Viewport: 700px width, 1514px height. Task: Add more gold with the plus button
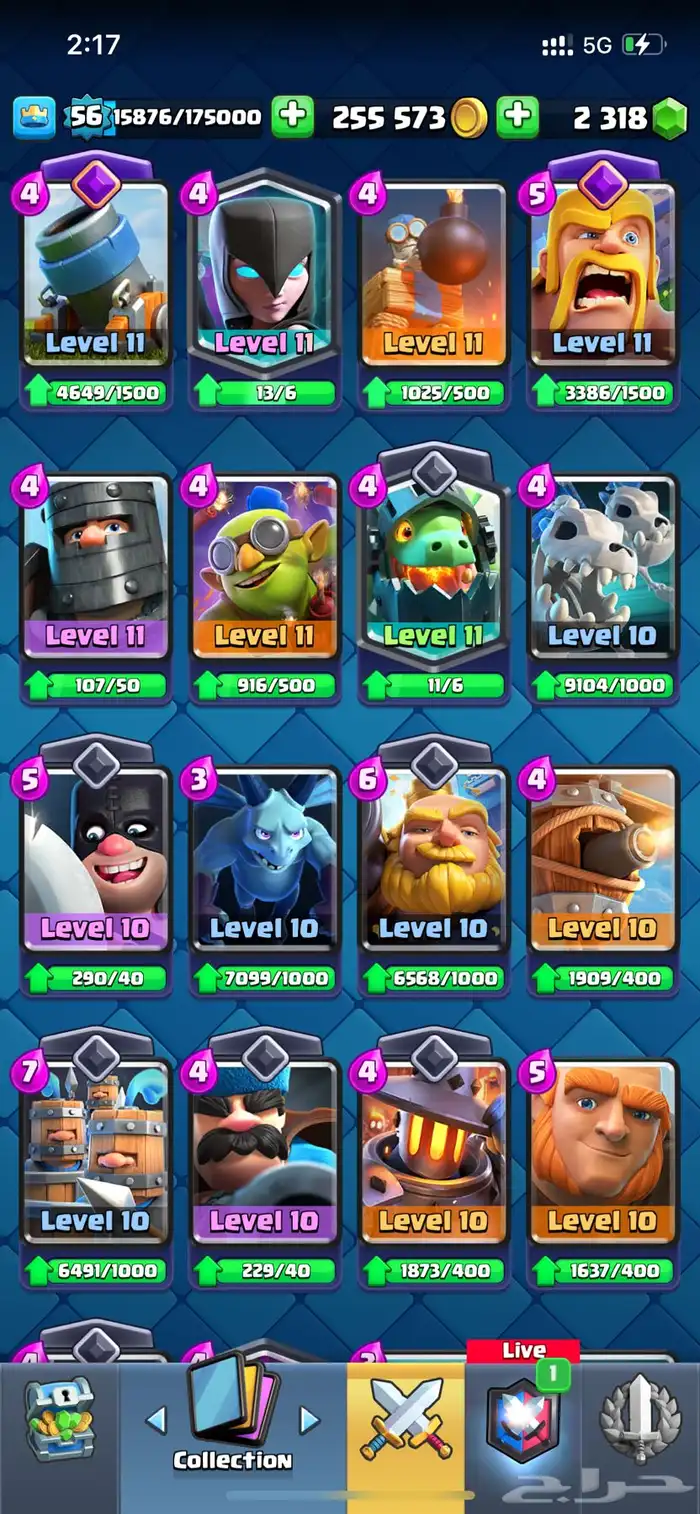(x=292, y=117)
